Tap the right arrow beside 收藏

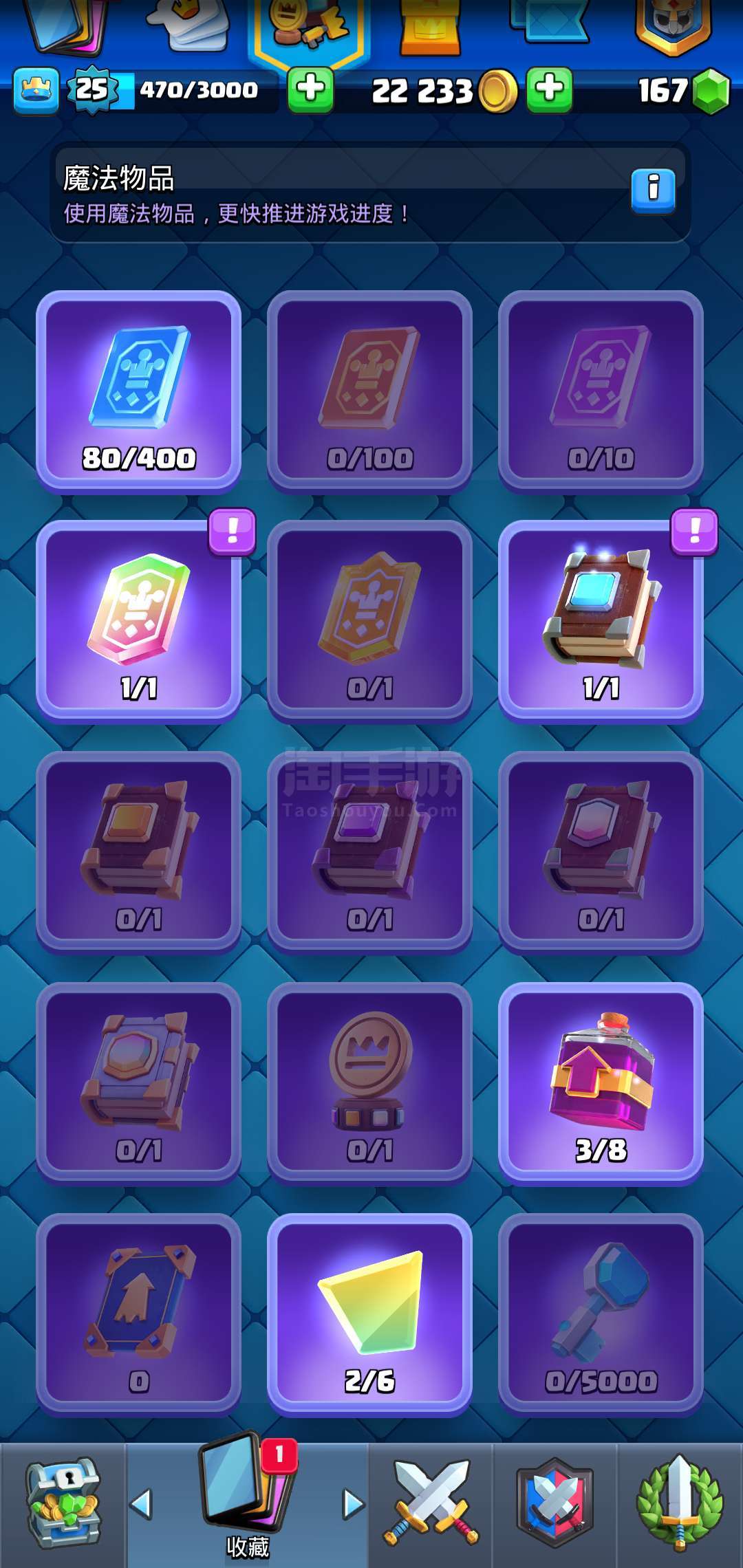click(354, 1504)
